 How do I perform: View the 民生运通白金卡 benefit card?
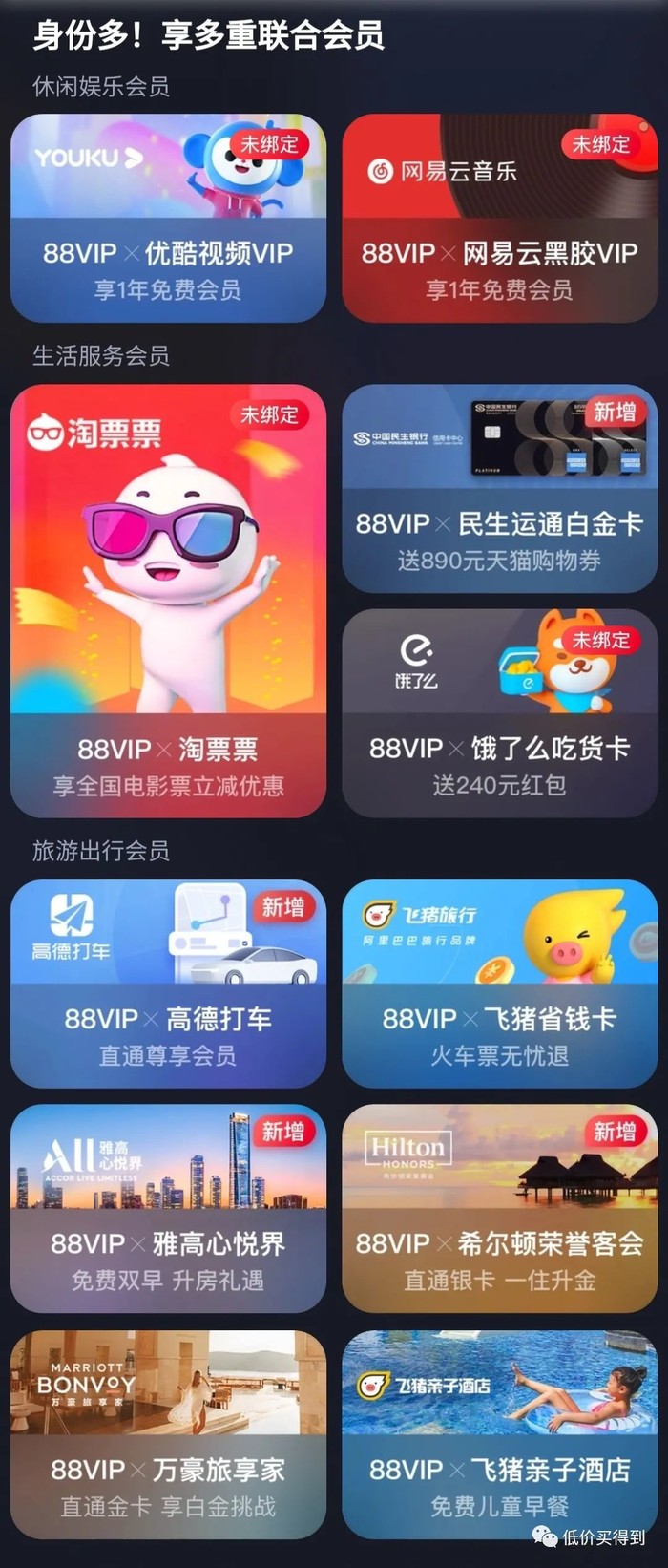499,488
